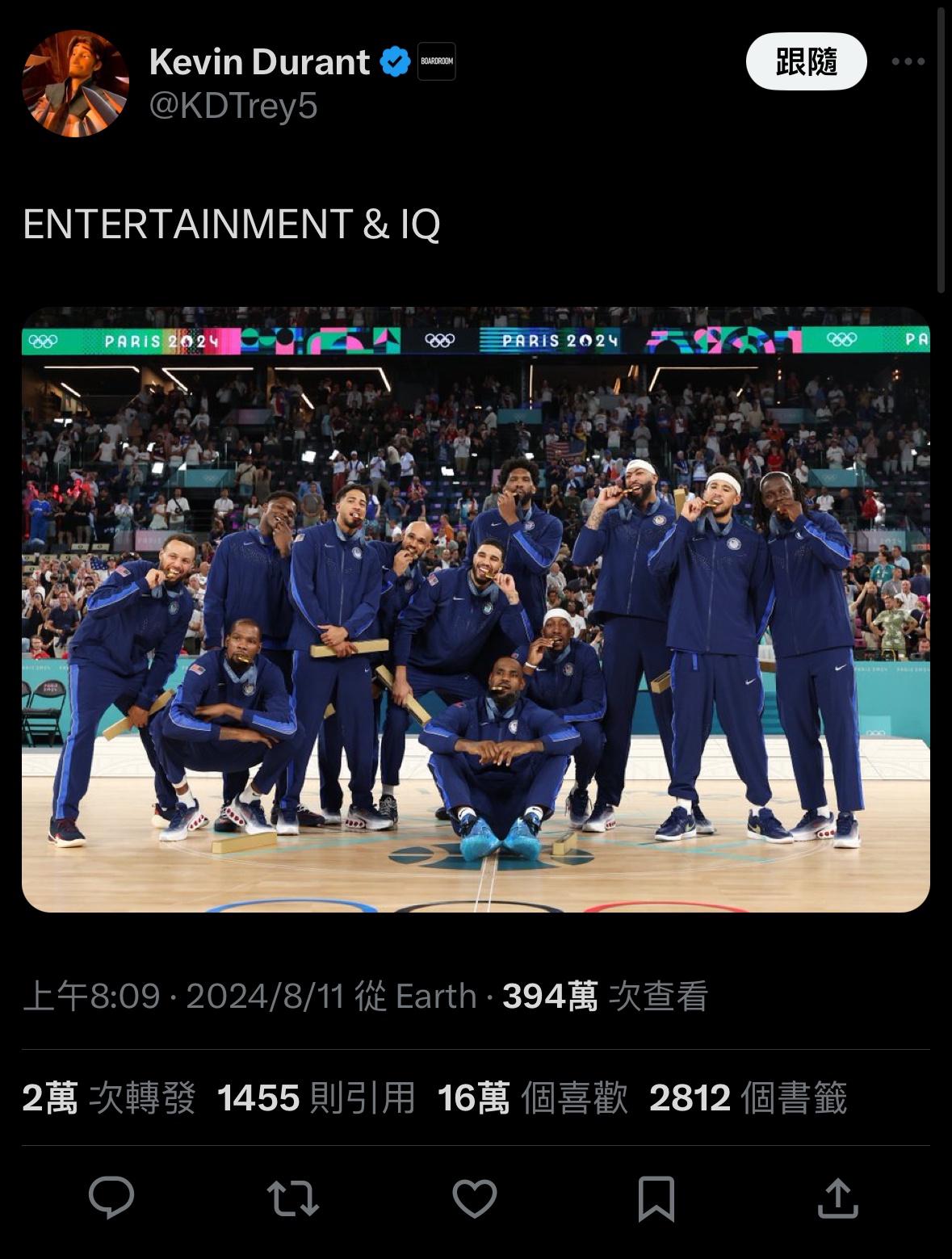The width and height of the screenshot is (952, 1259).
Task: Repost Kevin Durant's post
Action: [x=292, y=1198]
